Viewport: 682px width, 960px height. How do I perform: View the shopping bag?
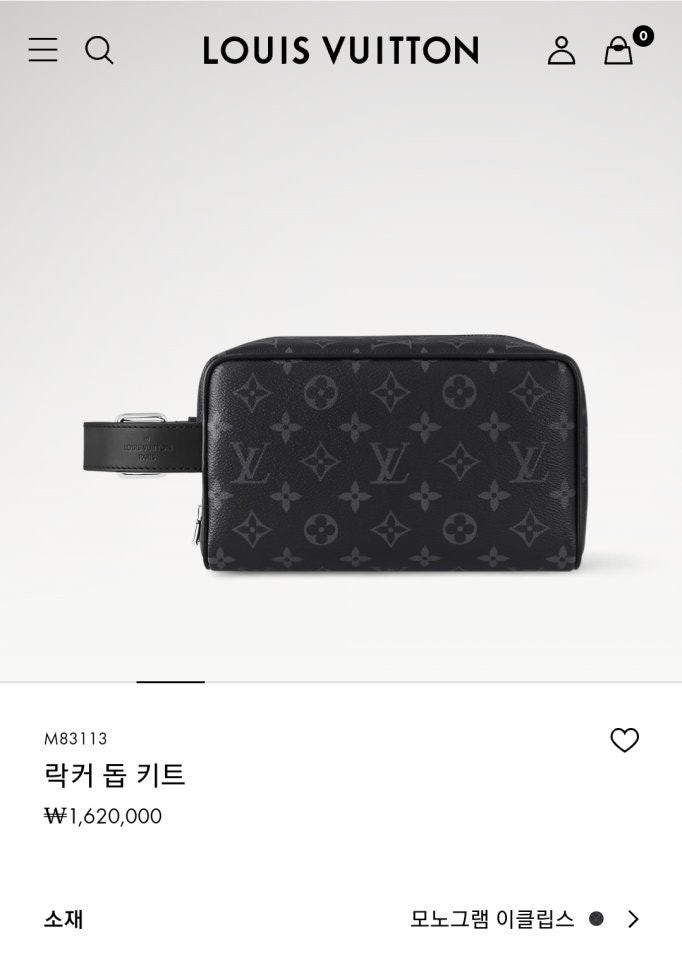point(619,51)
